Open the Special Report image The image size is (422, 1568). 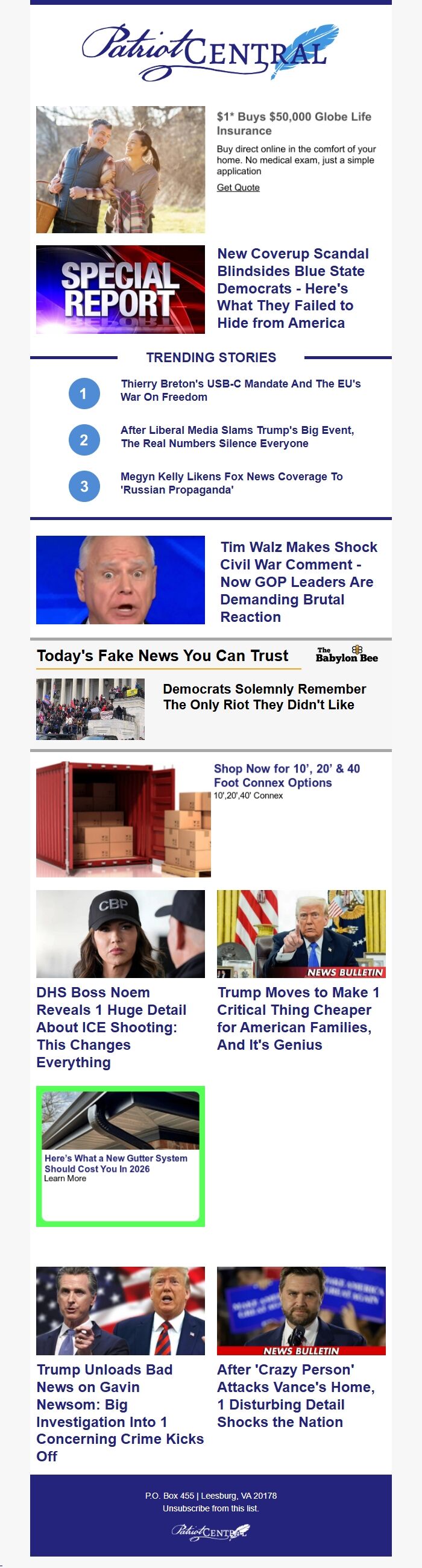pyautogui.click(x=121, y=290)
